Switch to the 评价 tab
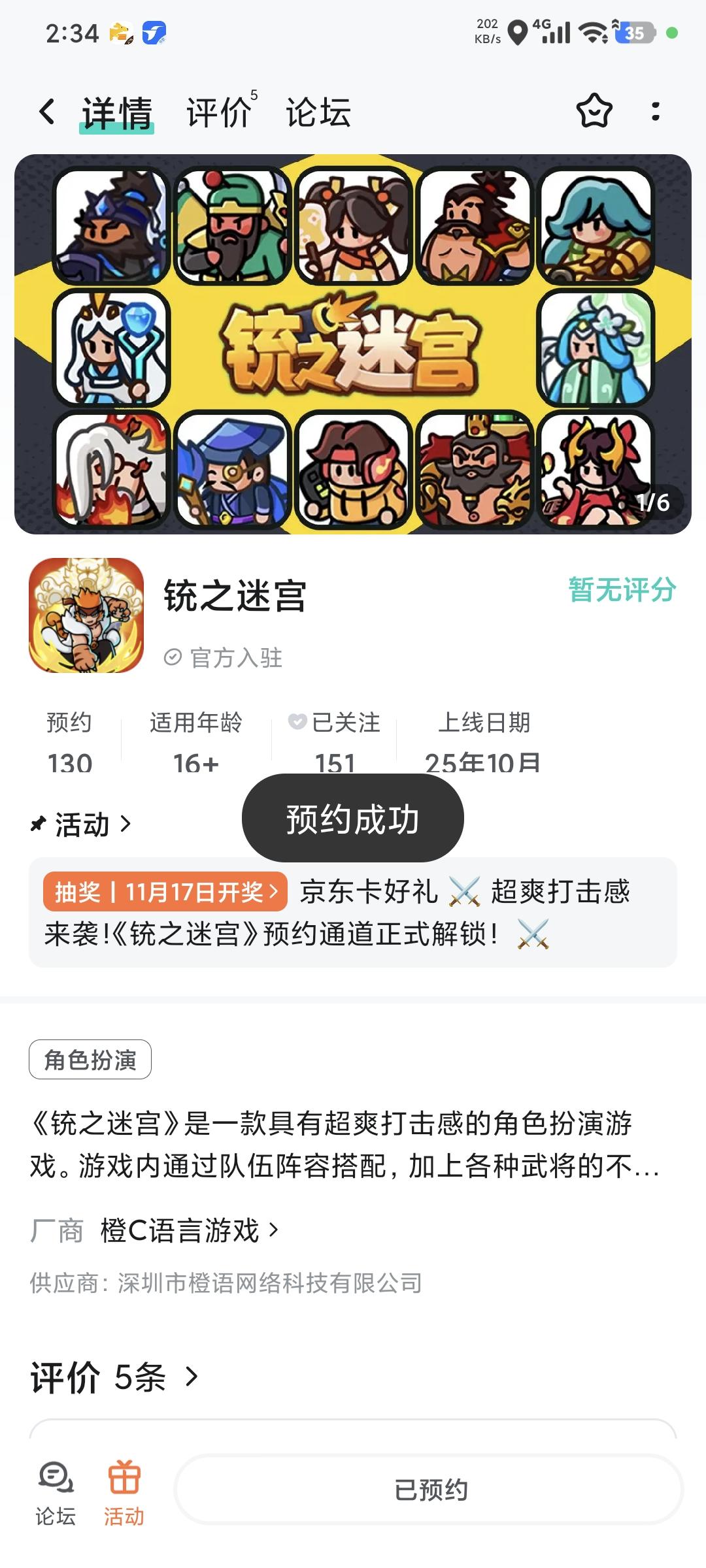Image resolution: width=706 pixels, height=1568 pixels. (x=218, y=112)
